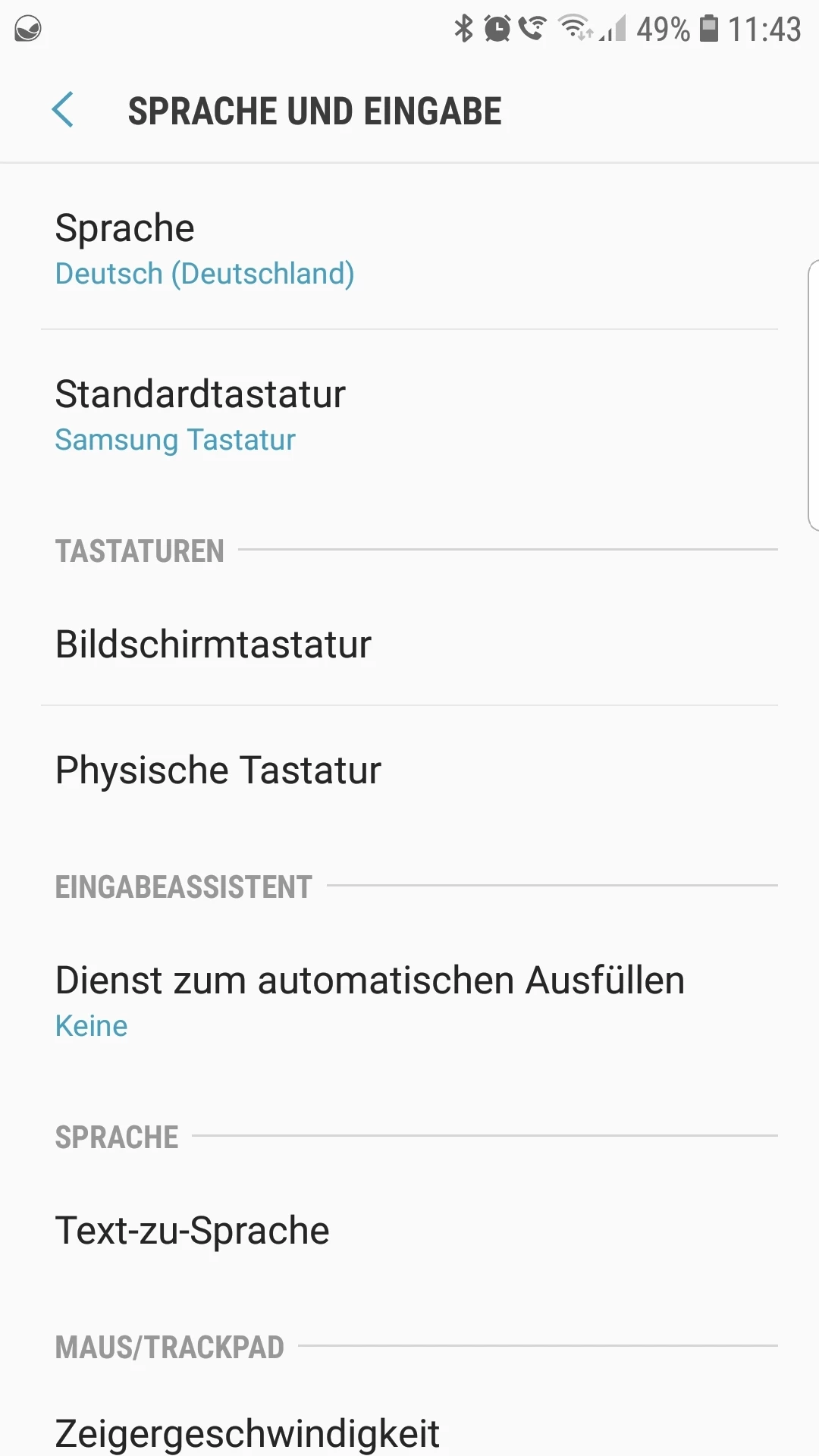Select Dienst zum automatischen Ausfüllen
The width and height of the screenshot is (819, 1456).
click(x=409, y=1000)
